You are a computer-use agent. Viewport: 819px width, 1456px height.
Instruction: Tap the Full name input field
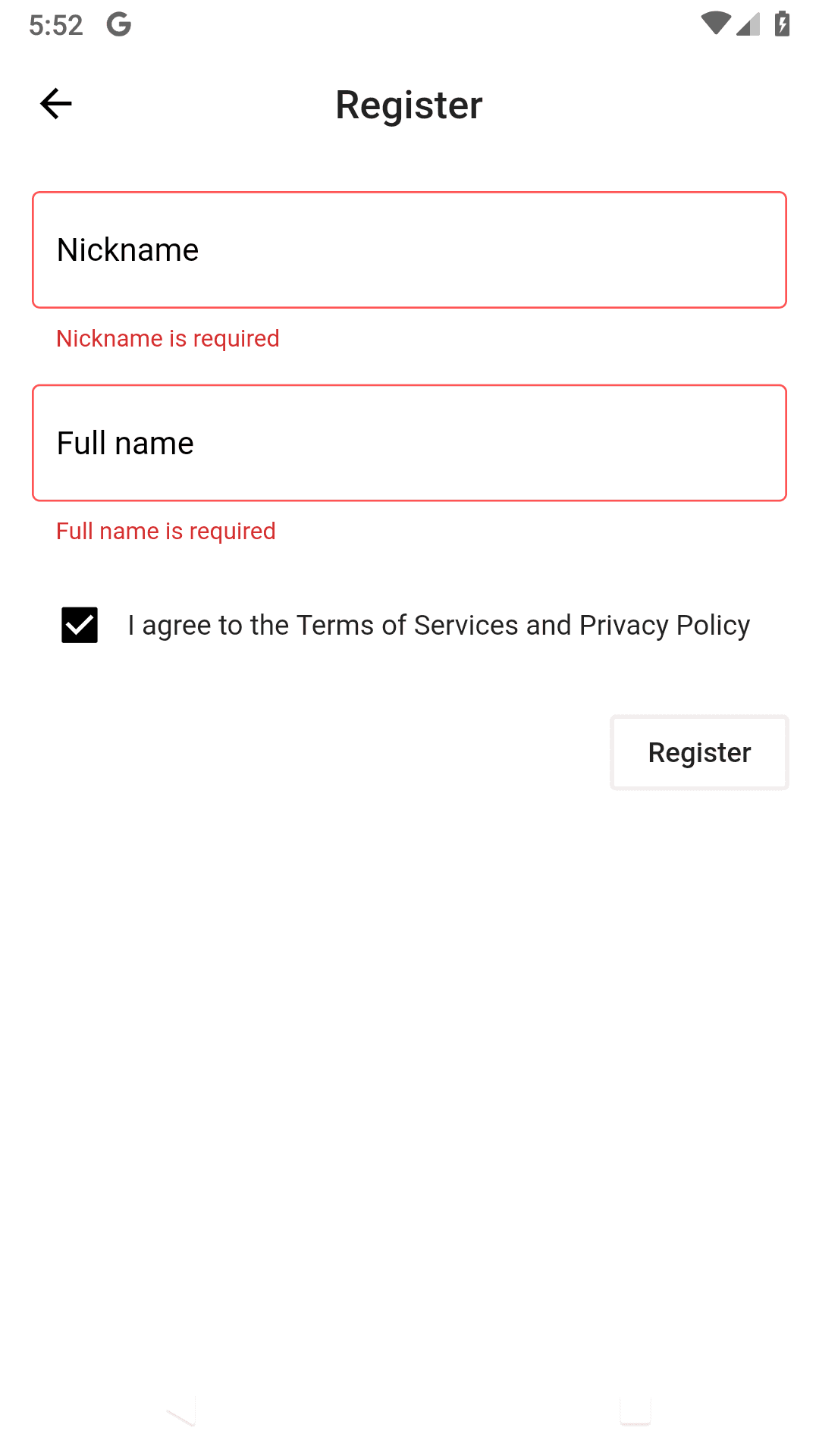click(x=409, y=443)
